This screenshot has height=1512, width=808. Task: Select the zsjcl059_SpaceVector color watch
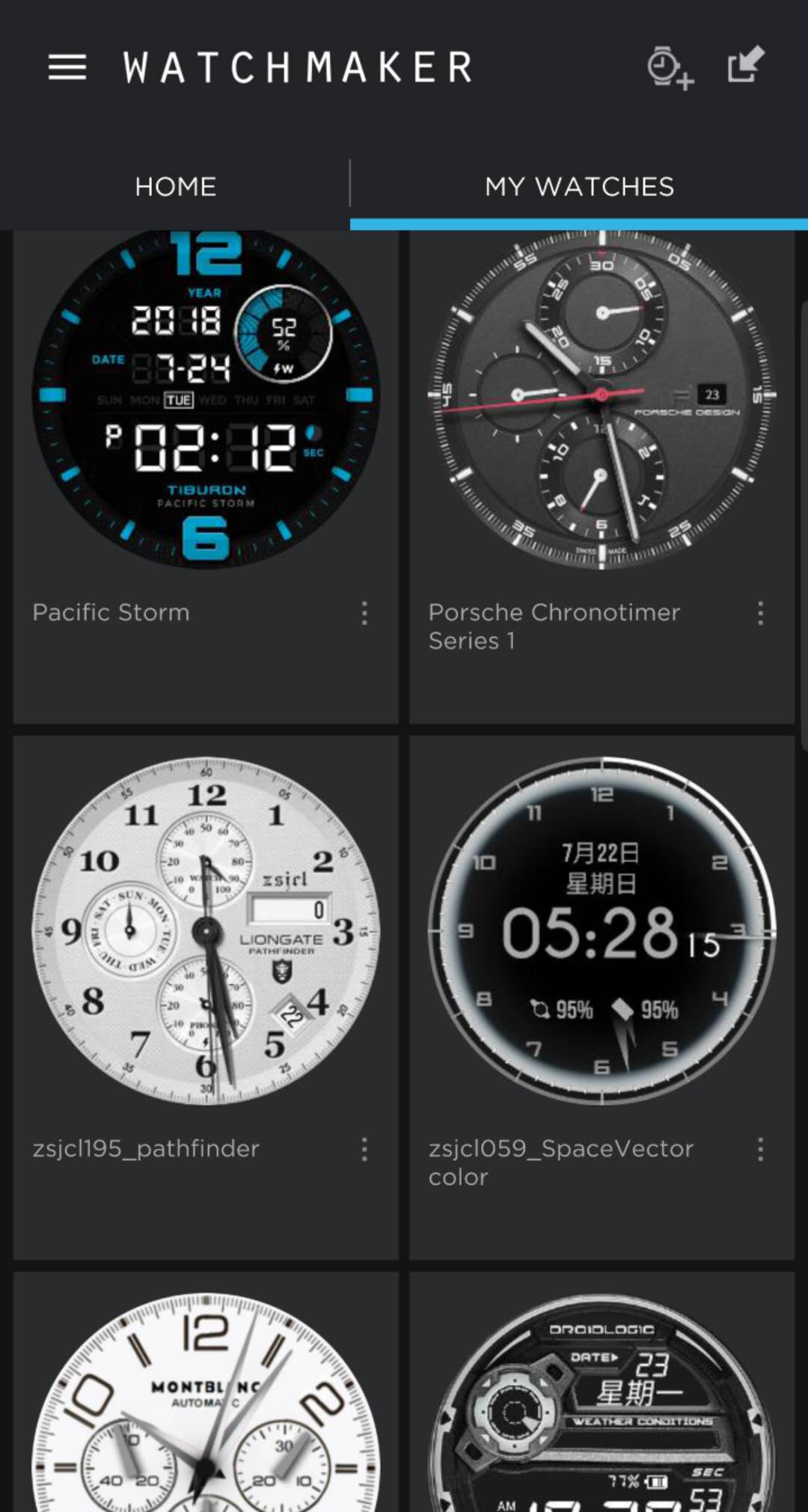[602, 932]
